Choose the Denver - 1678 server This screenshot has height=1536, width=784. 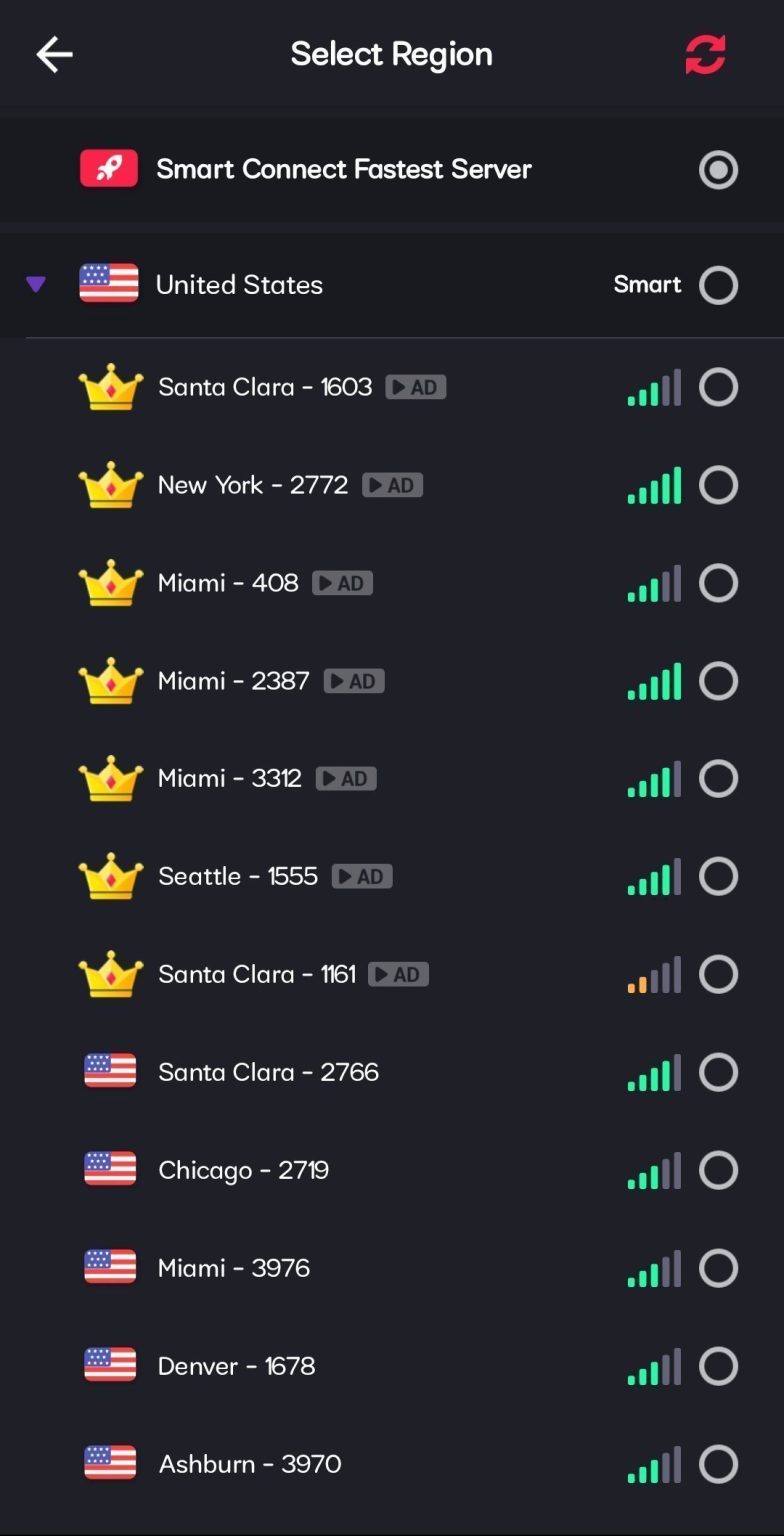click(717, 1366)
